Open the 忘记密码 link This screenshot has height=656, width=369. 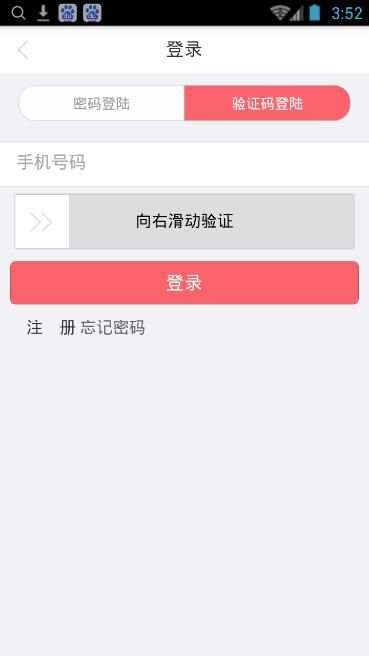coord(113,327)
